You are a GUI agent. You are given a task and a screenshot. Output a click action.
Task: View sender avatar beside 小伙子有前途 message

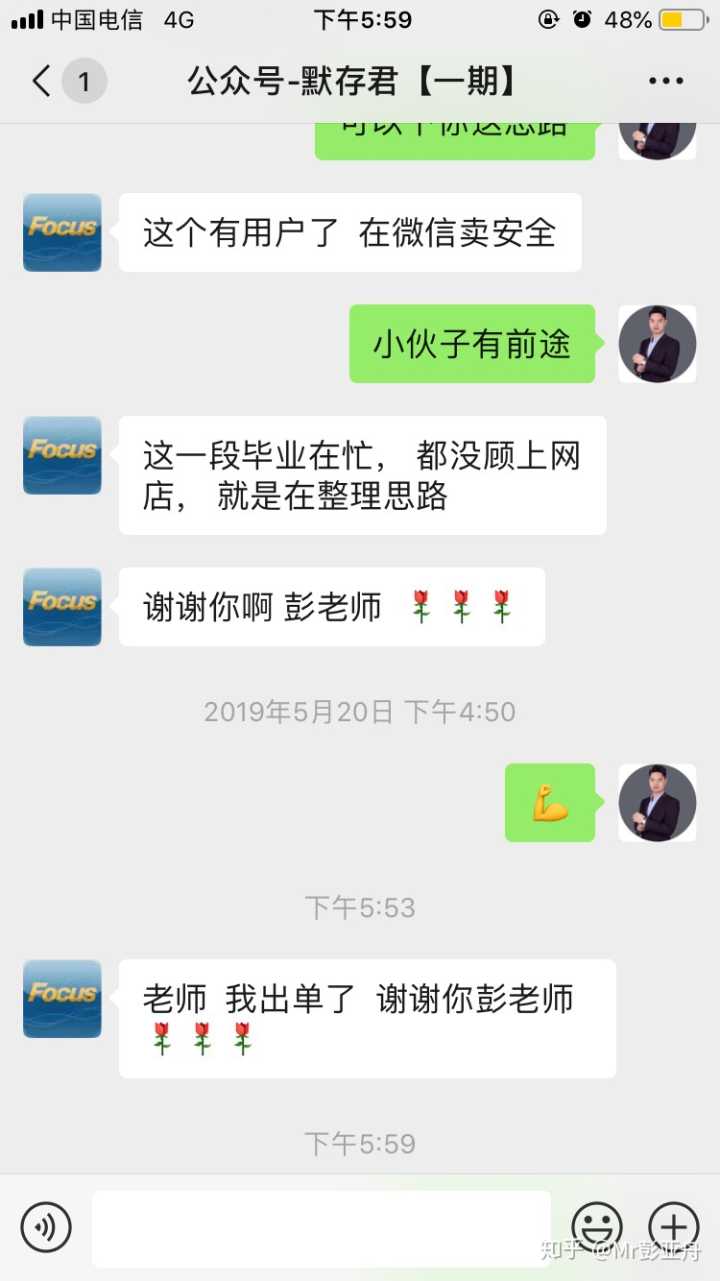point(657,344)
